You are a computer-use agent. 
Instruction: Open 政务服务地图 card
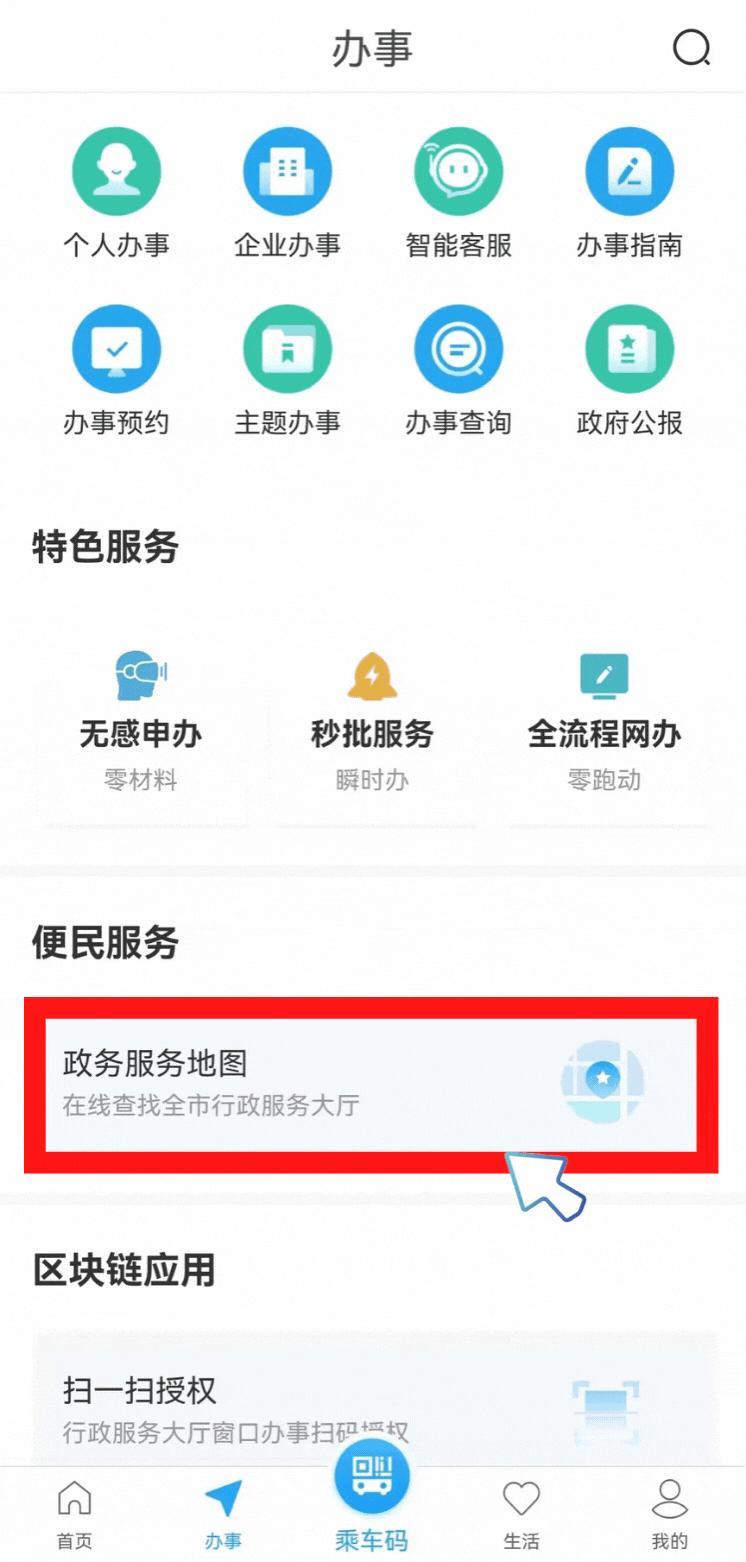[x=371, y=1084]
